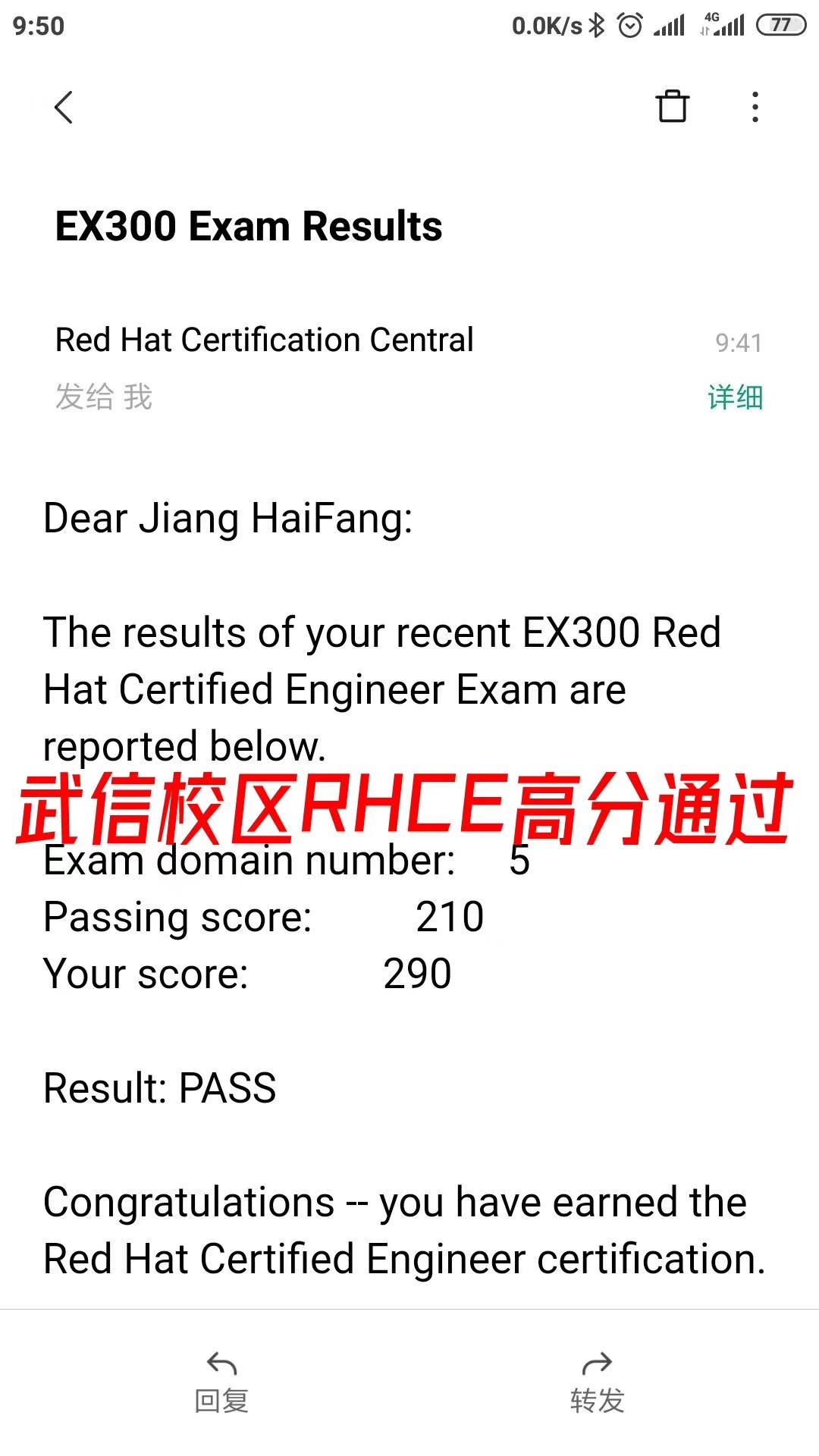Delete this email with the trash icon
The height and width of the screenshot is (1456, 819).
pos(672,106)
